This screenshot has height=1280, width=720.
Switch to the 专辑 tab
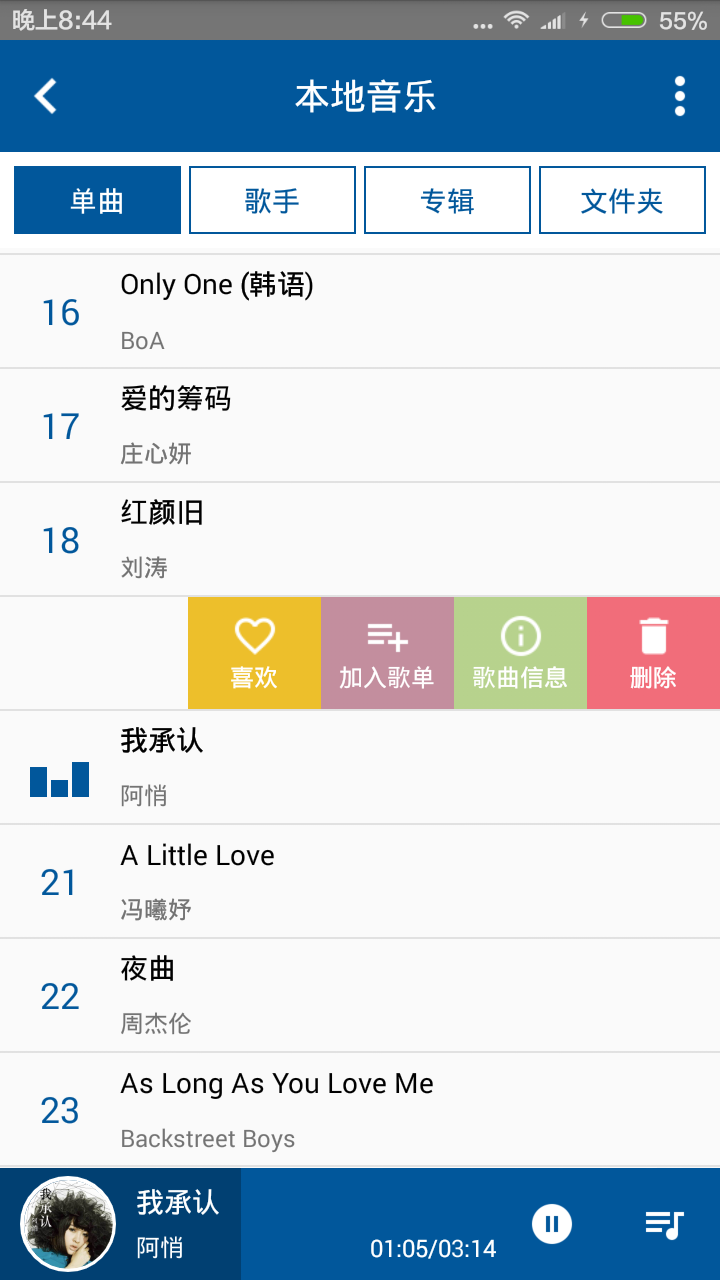447,200
